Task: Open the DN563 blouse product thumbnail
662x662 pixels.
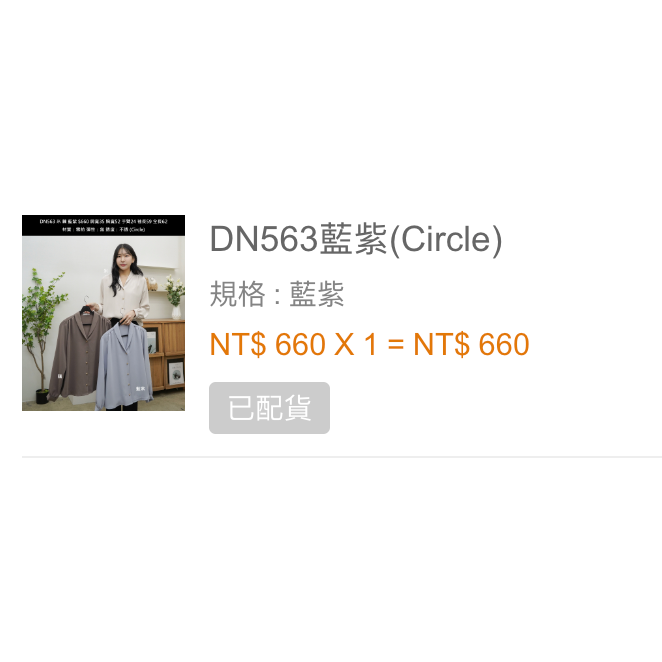Action: tap(103, 313)
